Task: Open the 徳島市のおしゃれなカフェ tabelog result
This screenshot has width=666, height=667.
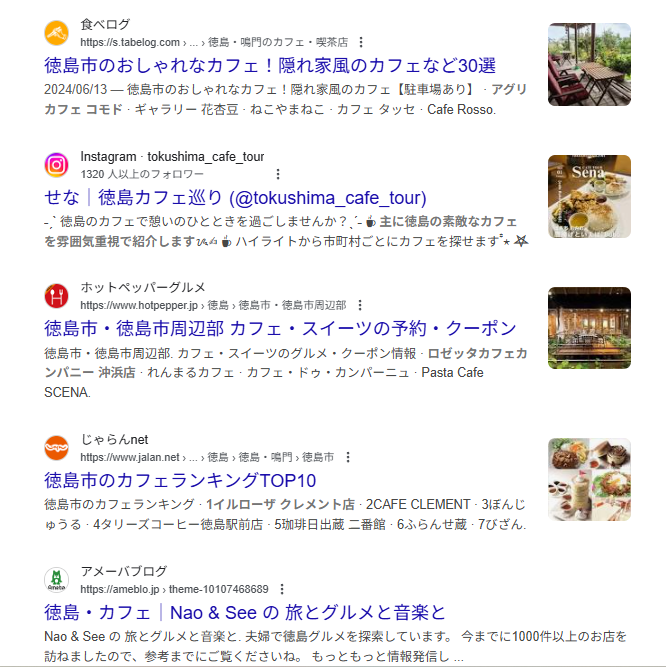Action: click(x=270, y=66)
